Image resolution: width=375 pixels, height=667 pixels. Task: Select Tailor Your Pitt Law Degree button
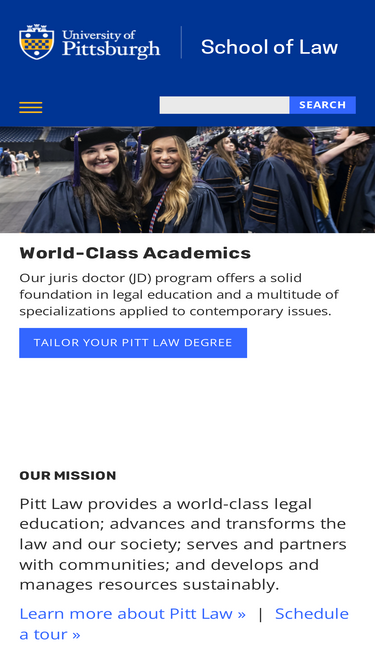(x=133, y=343)
